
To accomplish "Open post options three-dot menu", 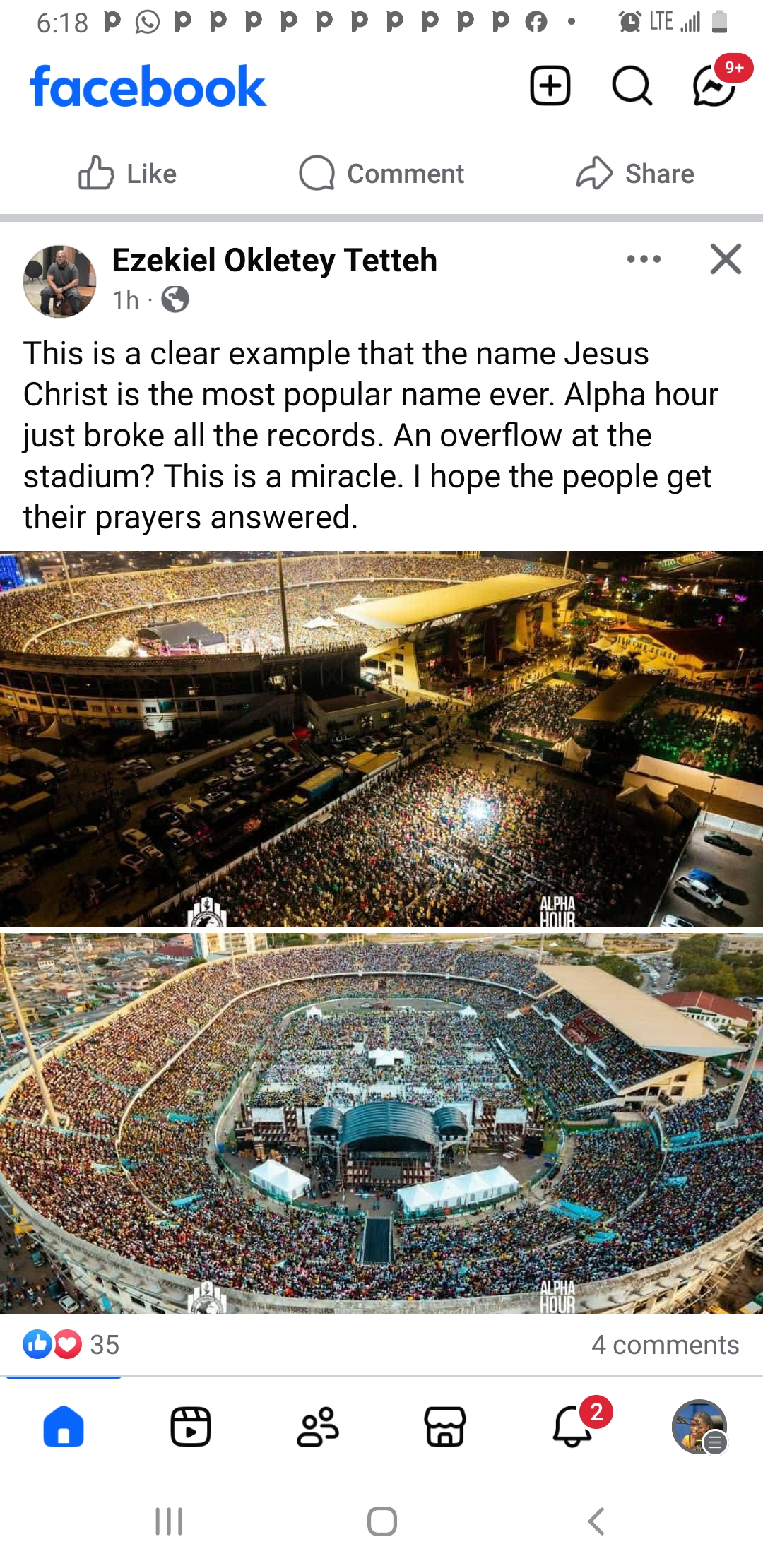I will pyautogui.click(x=644, y=259).
